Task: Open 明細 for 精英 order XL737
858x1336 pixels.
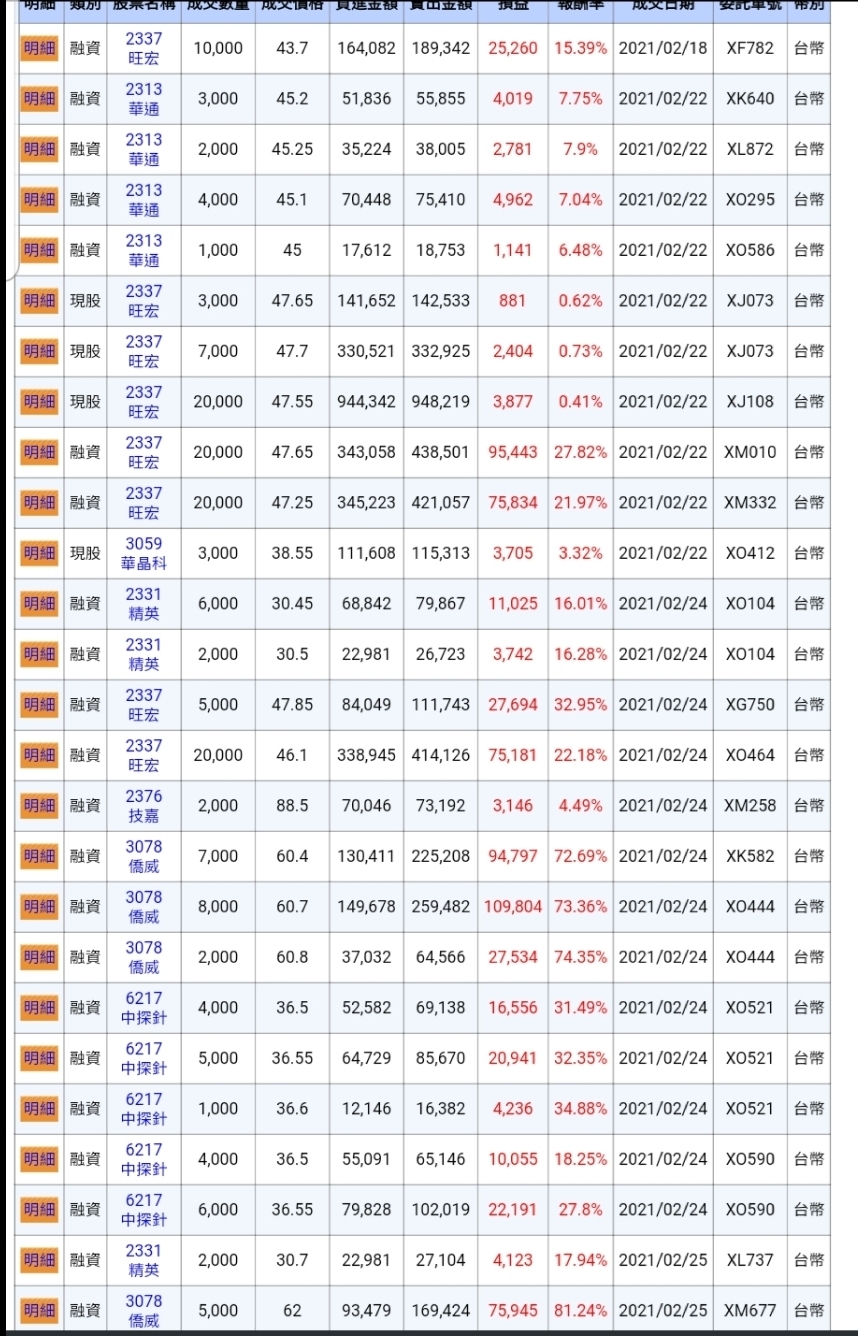Action: 39,1260
